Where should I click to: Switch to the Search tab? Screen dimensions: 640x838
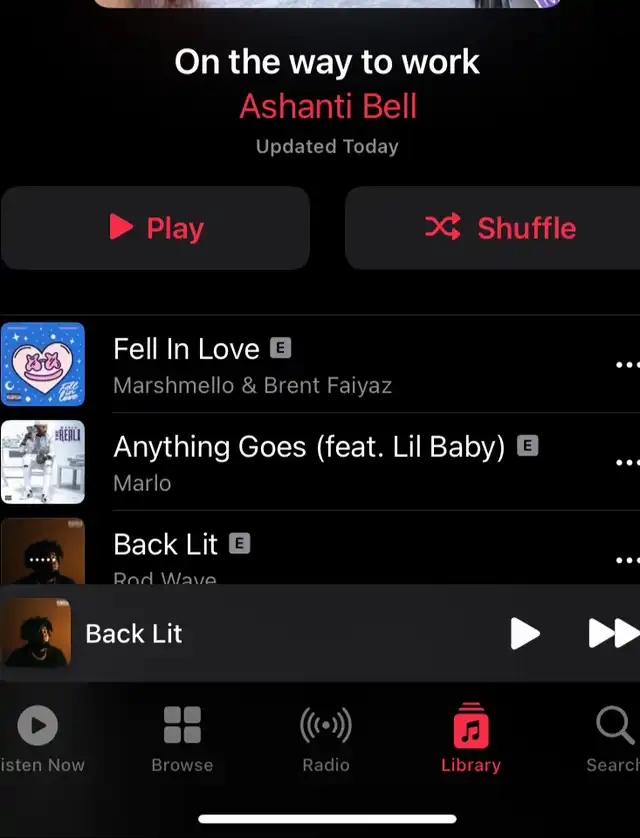[x=612, y=740]
